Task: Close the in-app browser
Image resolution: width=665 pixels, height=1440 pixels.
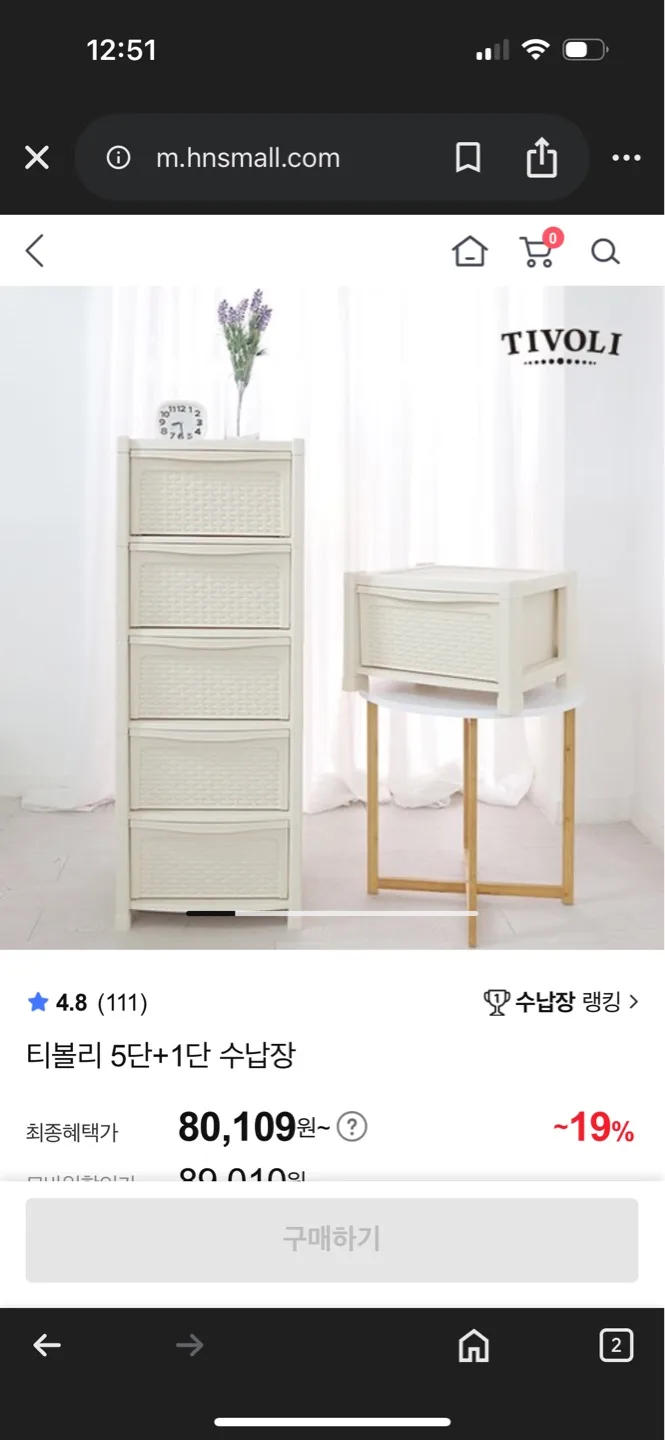Action: coord(37,158)
